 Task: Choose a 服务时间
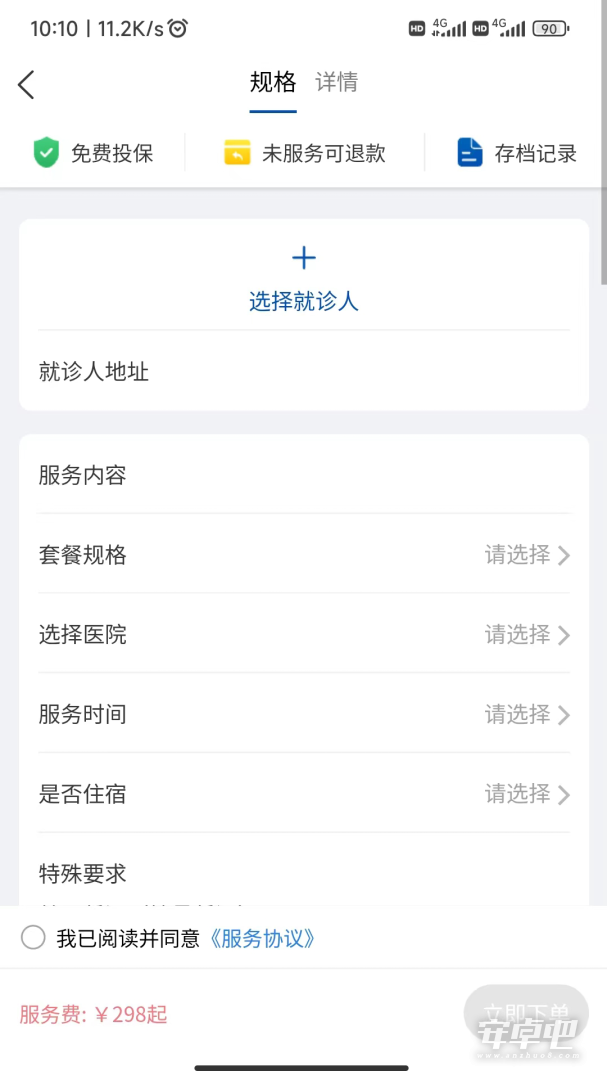(304, 714)
